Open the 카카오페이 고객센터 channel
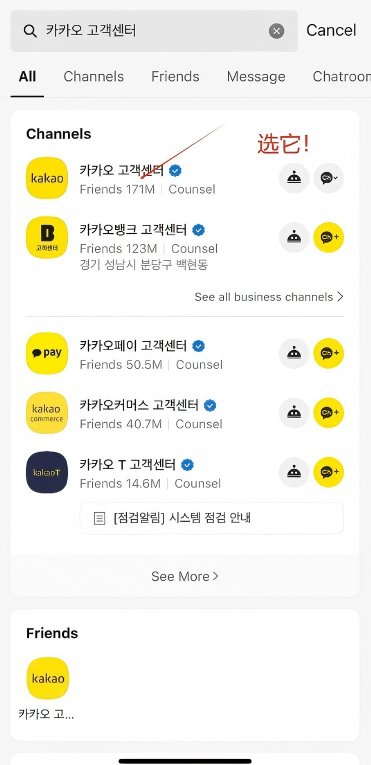 click(146, 354)
